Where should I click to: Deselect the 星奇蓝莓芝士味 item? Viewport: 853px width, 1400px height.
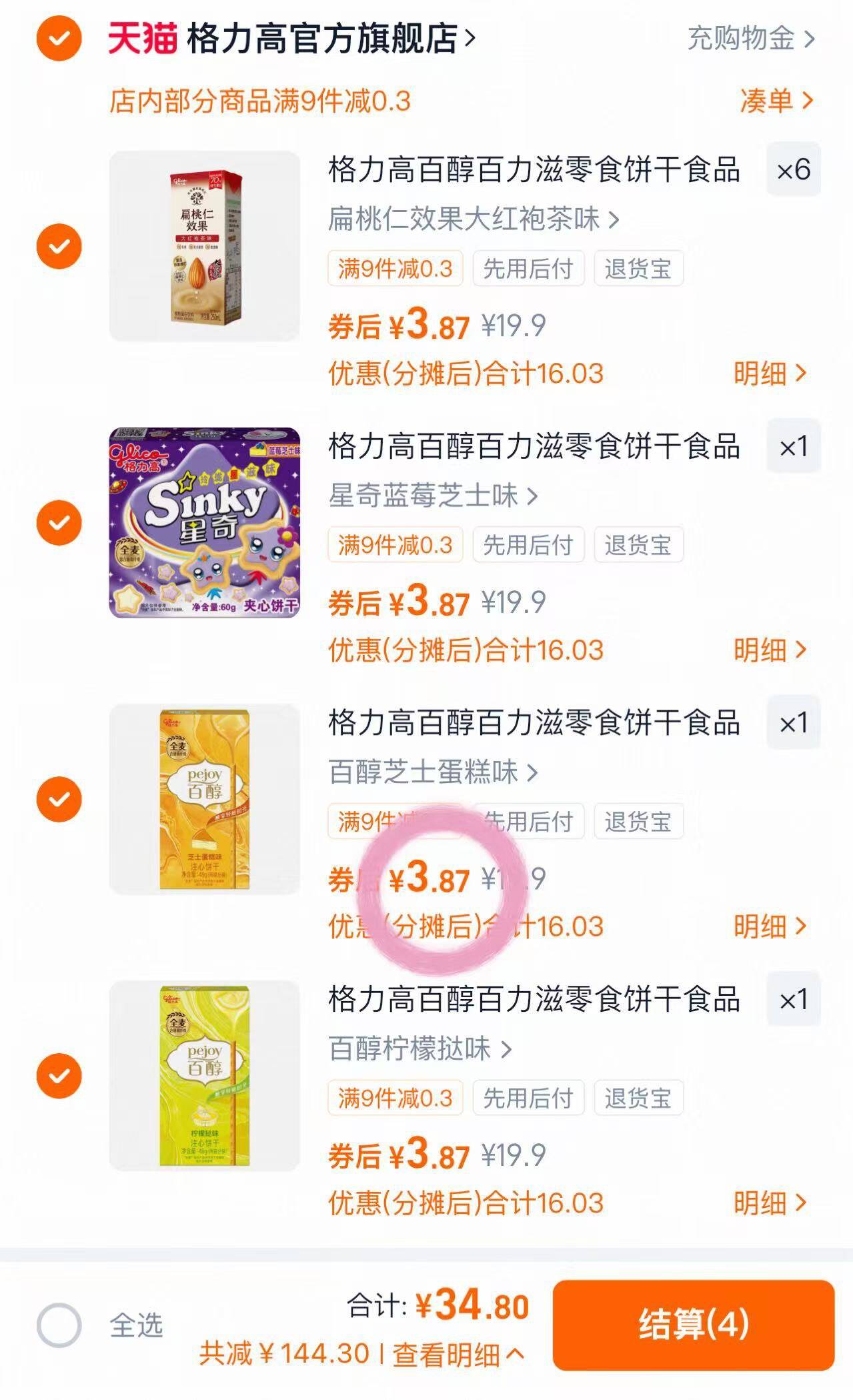[x=59, y=522]
